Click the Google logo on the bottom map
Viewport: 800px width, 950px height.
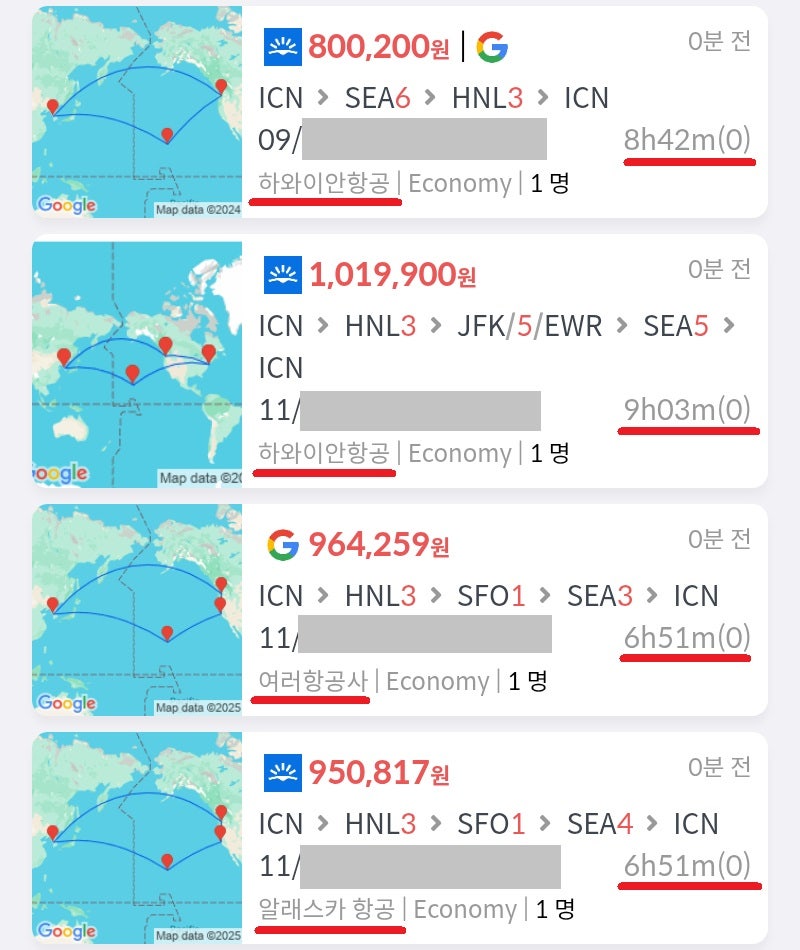click(63, 933)
